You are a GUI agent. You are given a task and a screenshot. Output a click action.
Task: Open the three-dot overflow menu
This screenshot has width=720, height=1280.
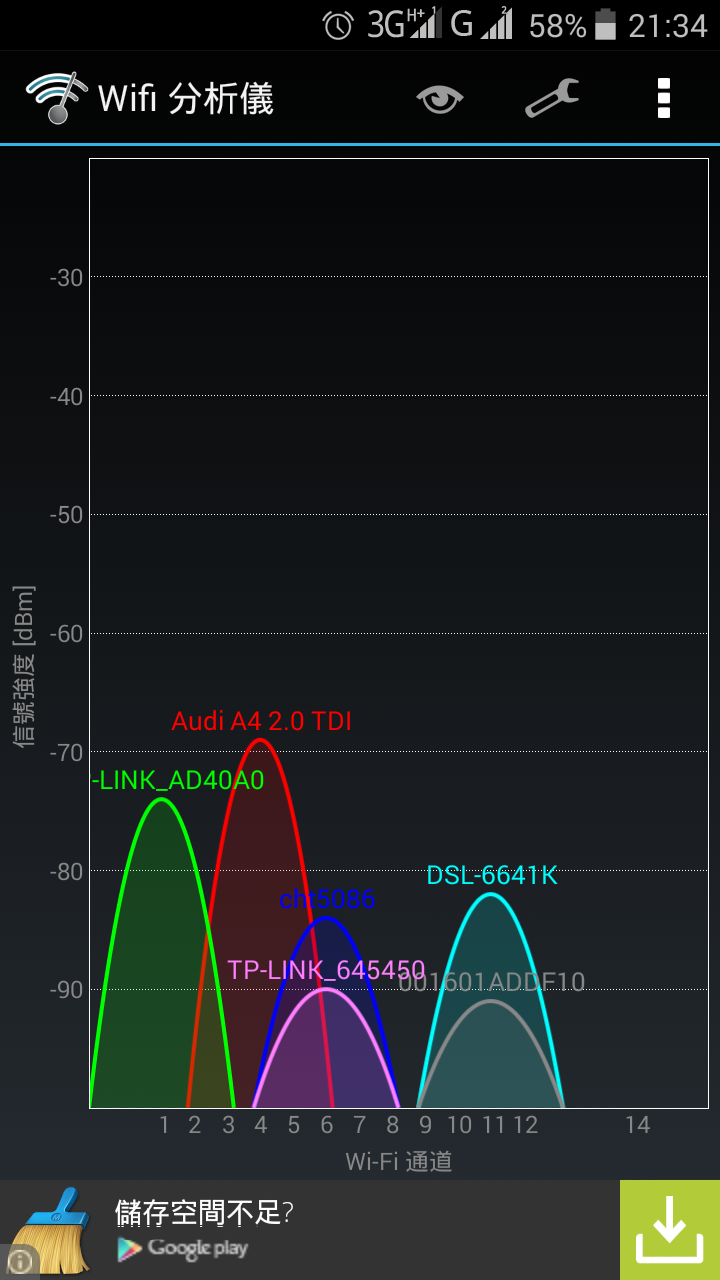click(x=664, y=98)
